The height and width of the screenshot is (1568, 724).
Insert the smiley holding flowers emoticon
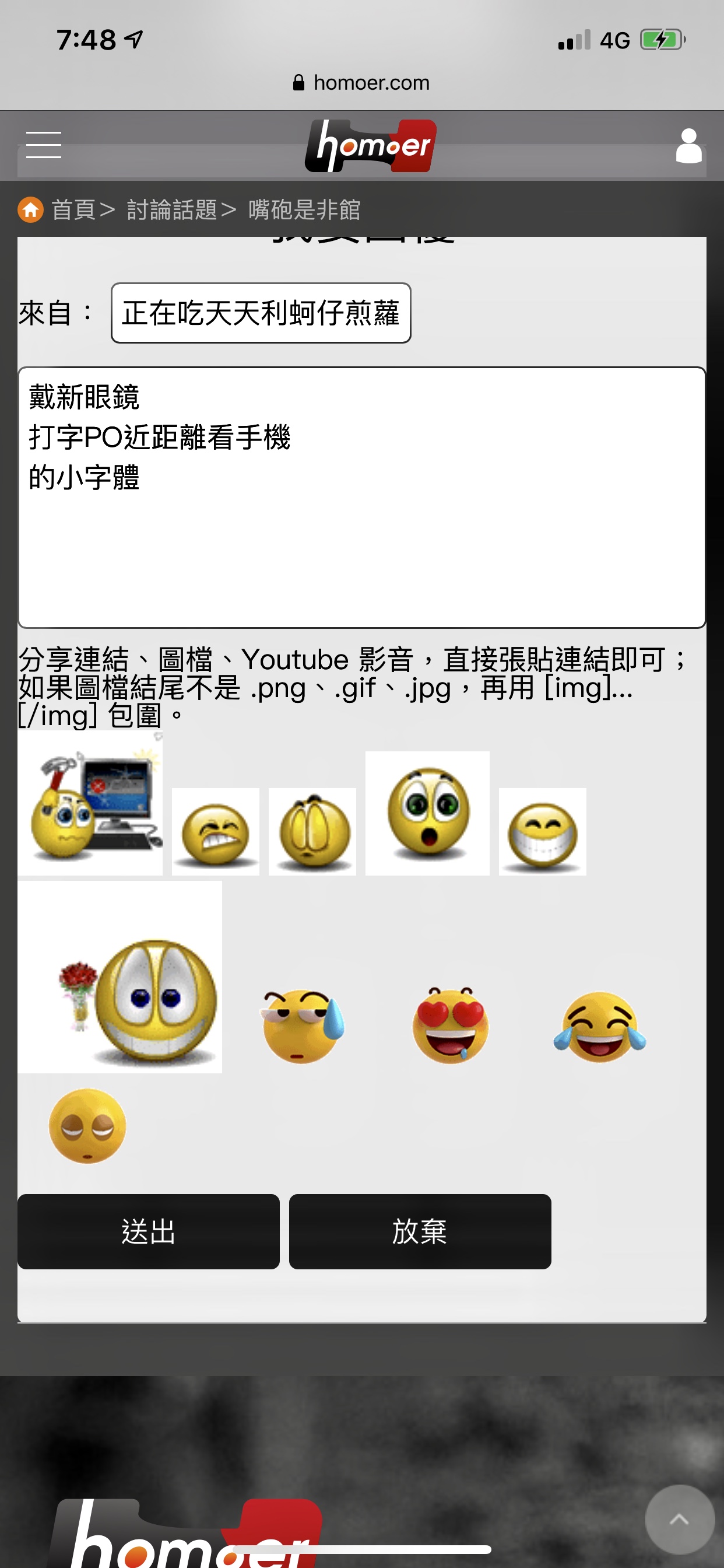click(x=120, y=977)
